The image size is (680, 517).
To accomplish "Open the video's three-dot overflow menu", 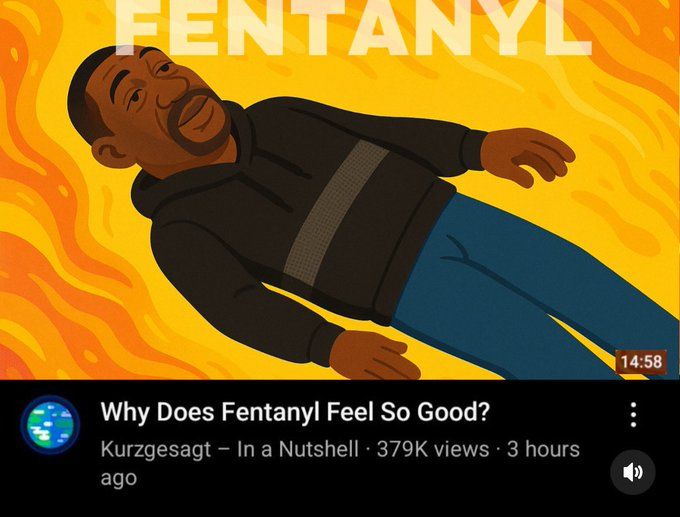I will [633, 415].
